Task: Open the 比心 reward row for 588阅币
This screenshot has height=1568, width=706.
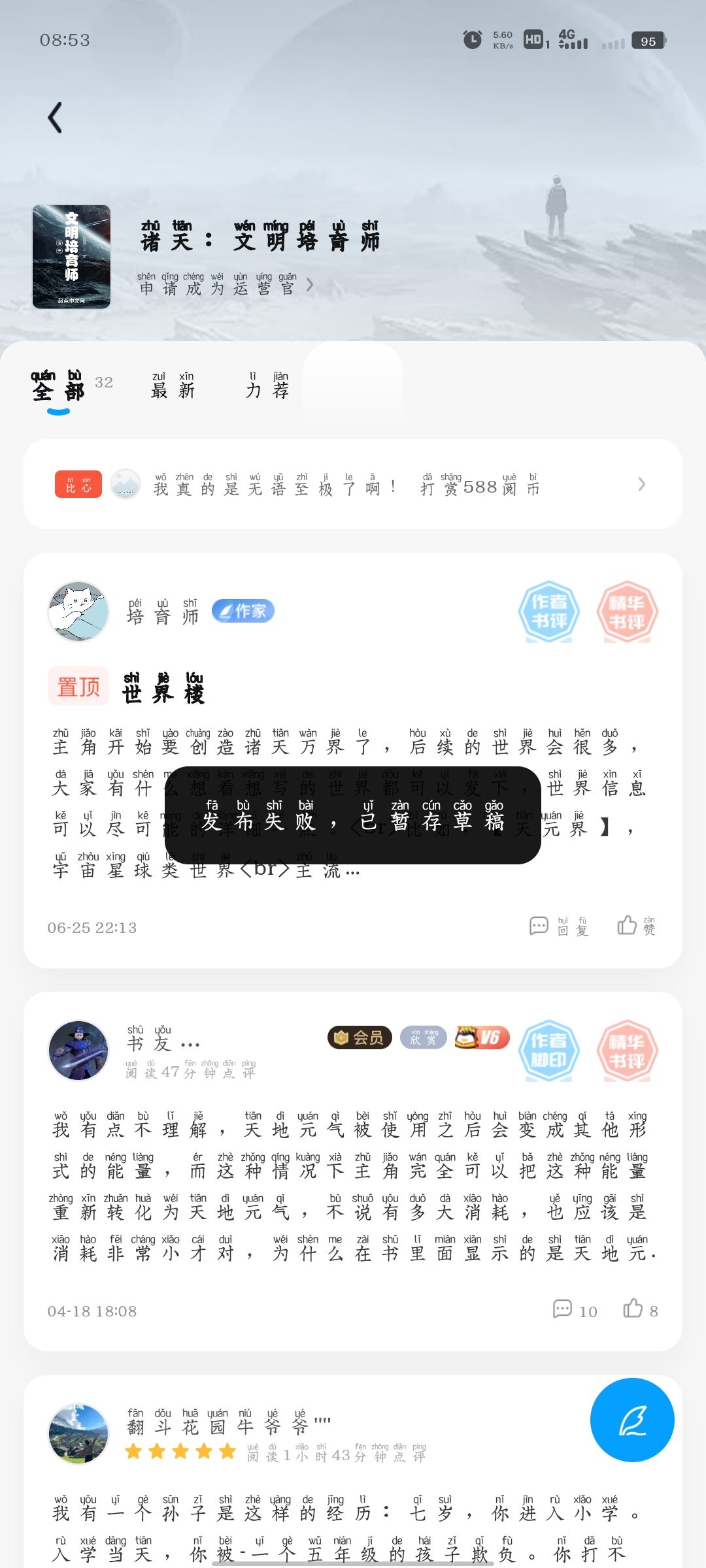Action: pos(353,485)
